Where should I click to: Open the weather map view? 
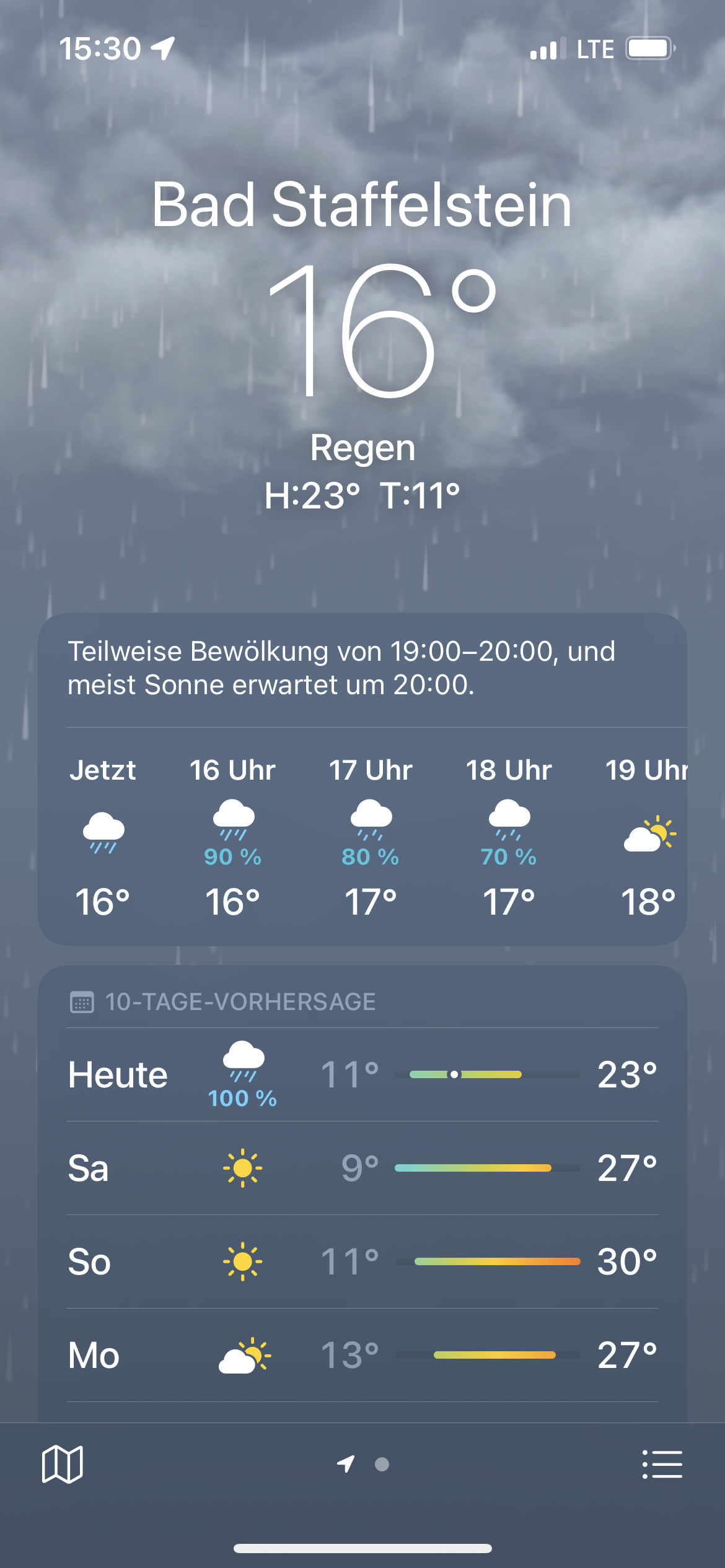point(62,1464)
